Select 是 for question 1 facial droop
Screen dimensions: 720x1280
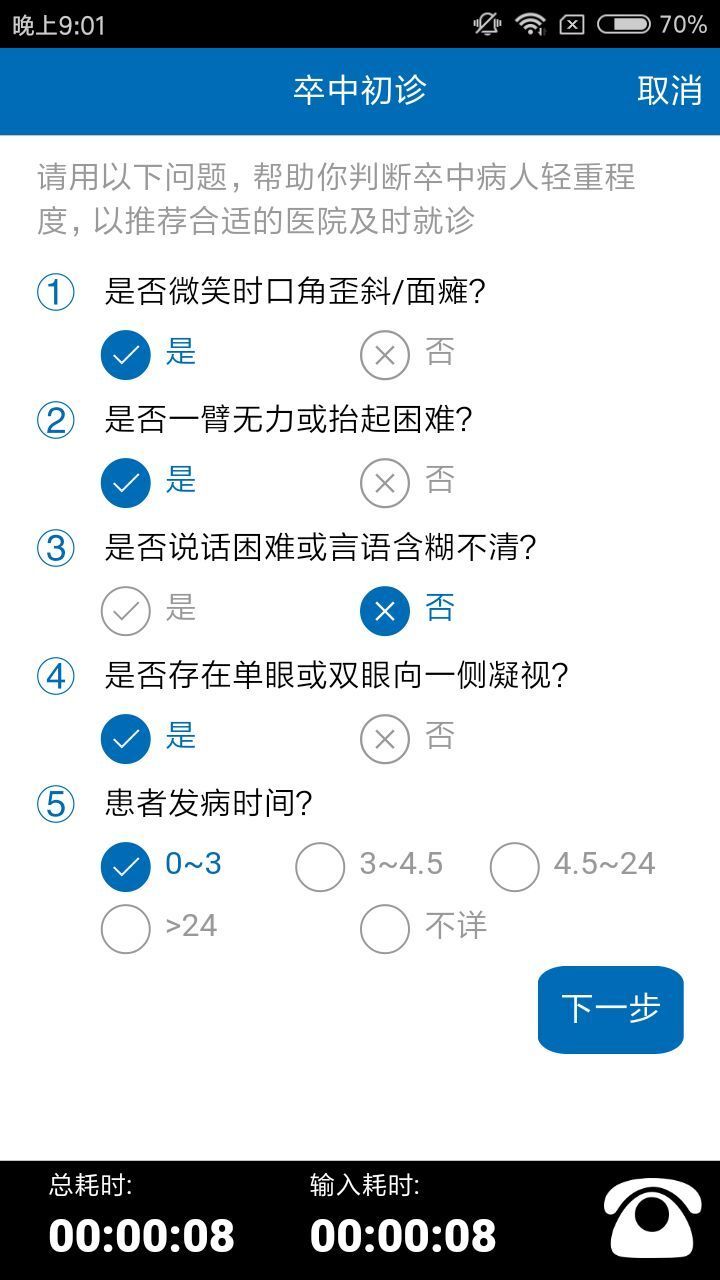click(x=149, y=354)
